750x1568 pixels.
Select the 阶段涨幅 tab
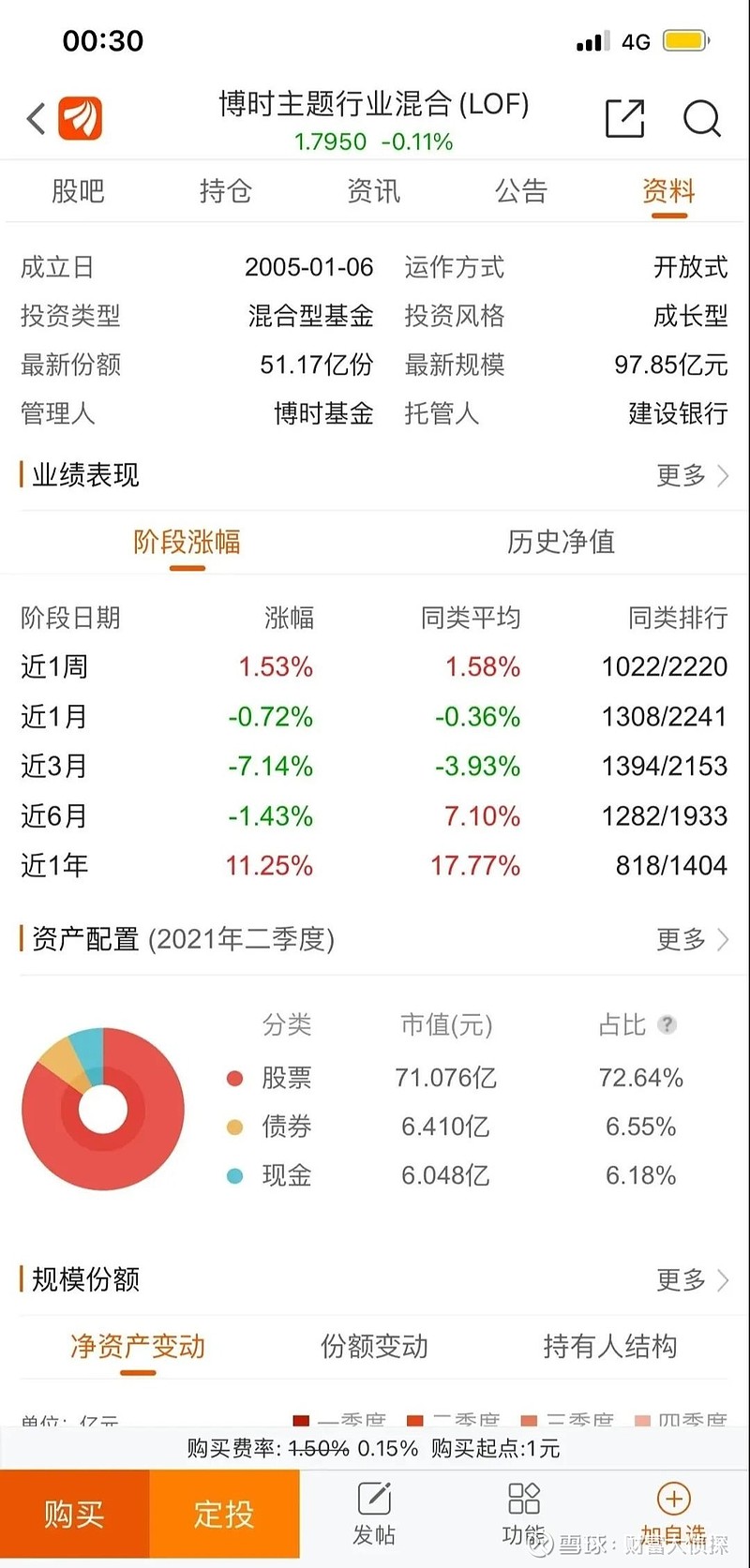(187, 542)
